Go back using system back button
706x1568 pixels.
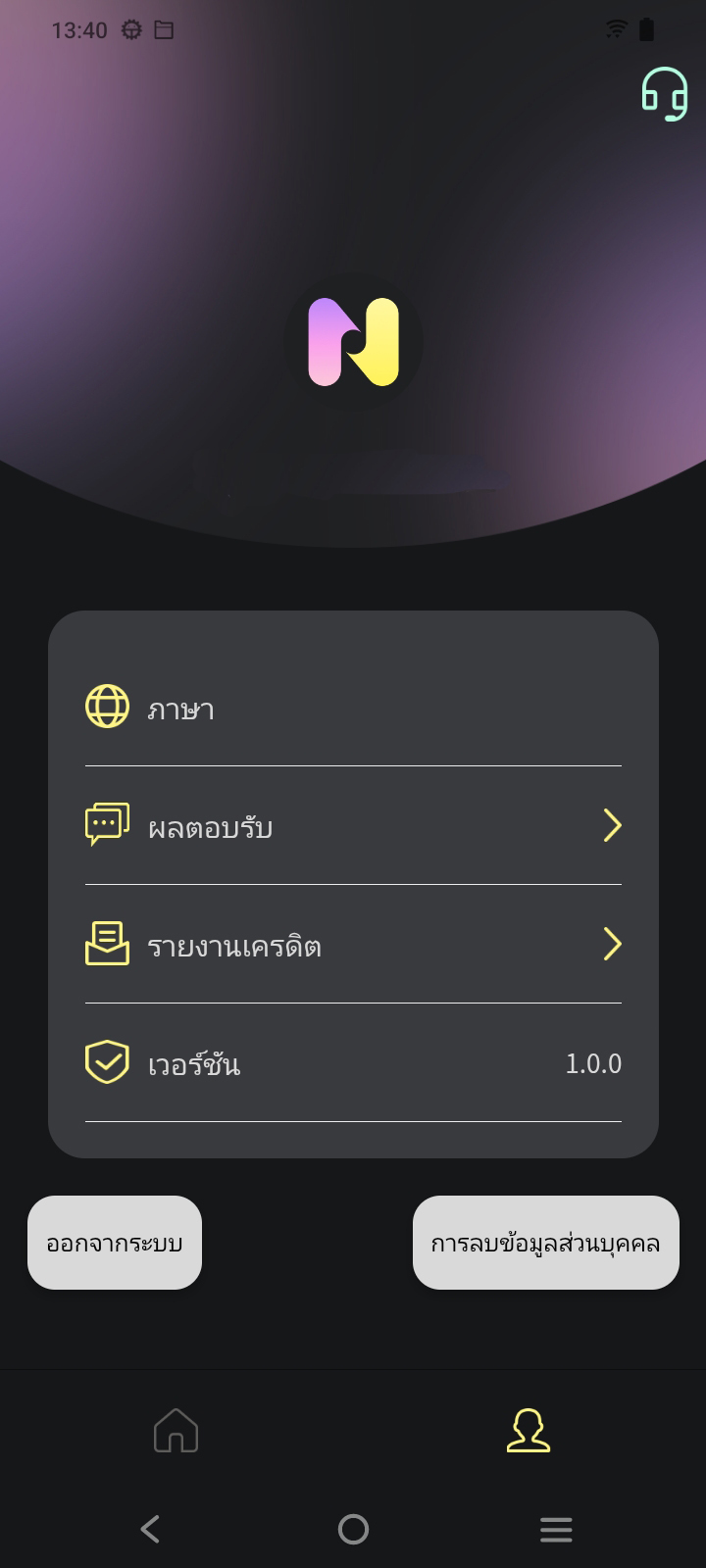tap(150, 1529)
